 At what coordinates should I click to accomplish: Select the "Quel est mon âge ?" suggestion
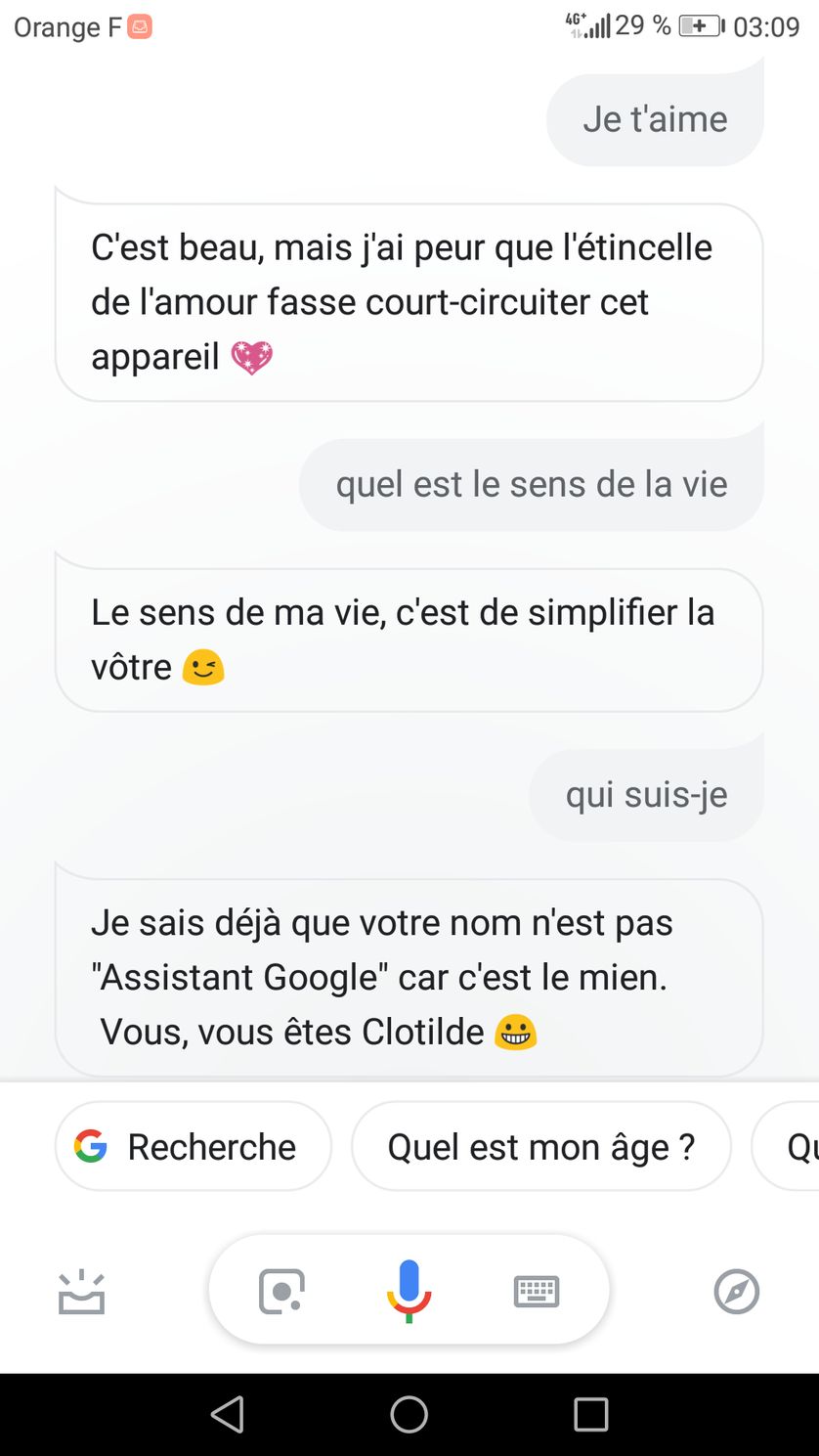(540, 1147)
